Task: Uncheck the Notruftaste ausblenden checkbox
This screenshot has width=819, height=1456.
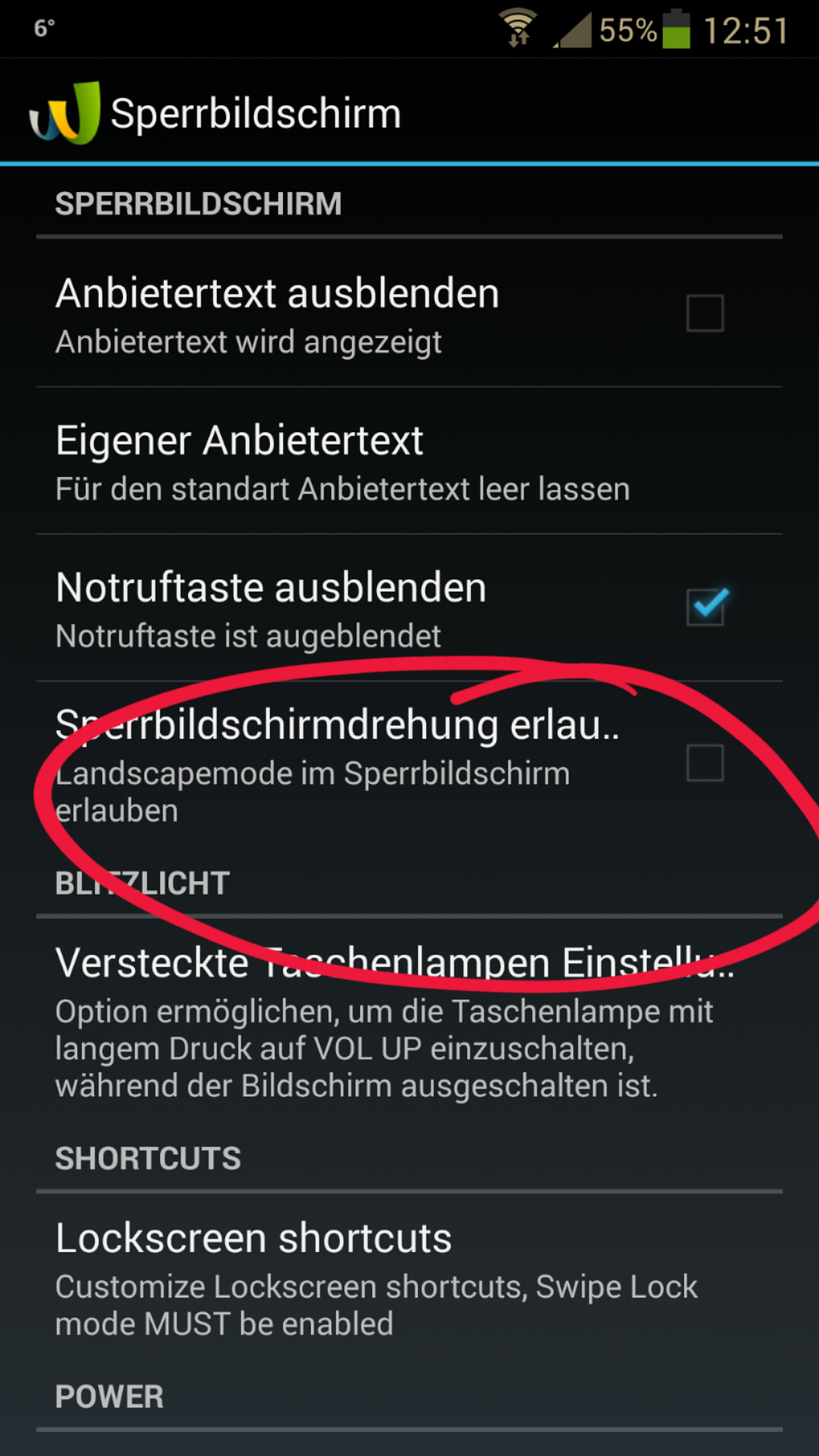Action: click(706, 607)
